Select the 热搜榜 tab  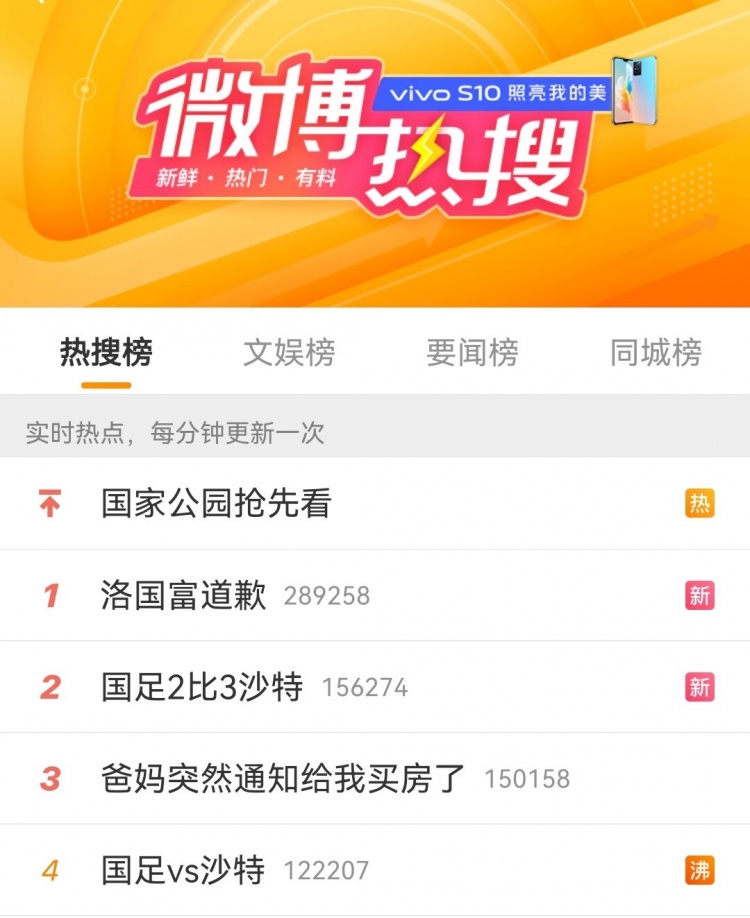click(x=106, y=353)
